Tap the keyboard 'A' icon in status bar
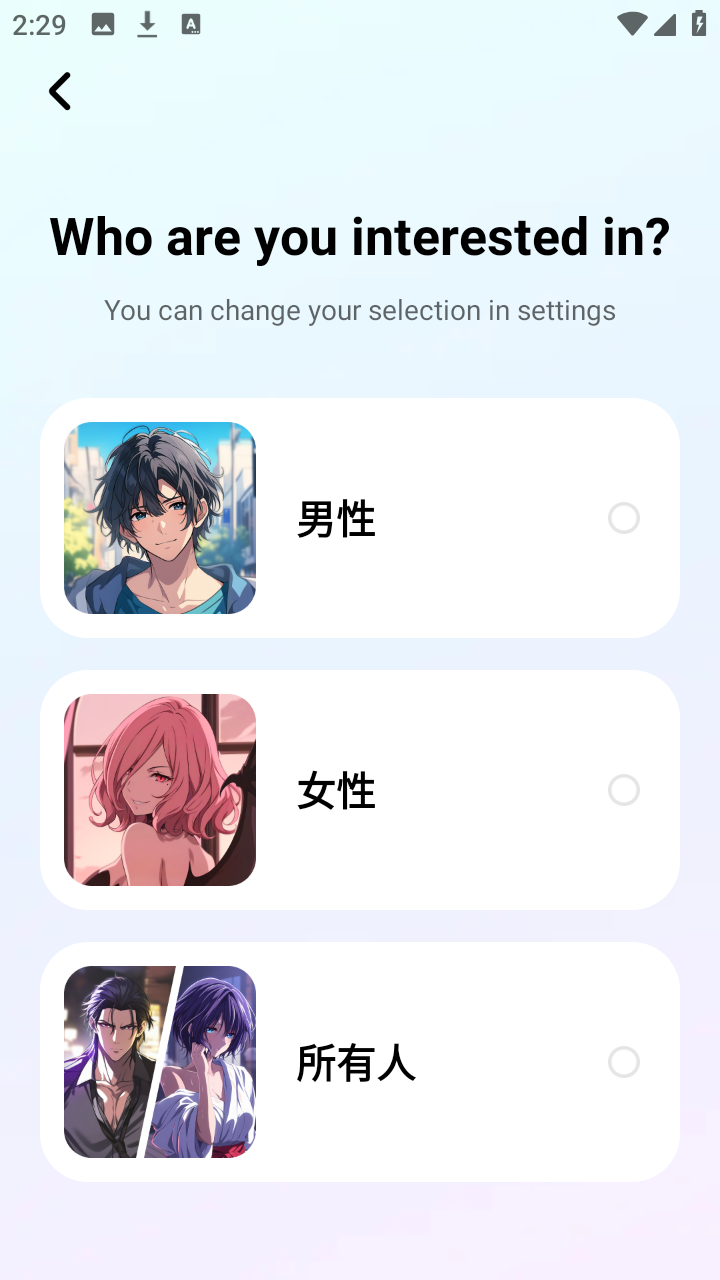 click(189, 24)
